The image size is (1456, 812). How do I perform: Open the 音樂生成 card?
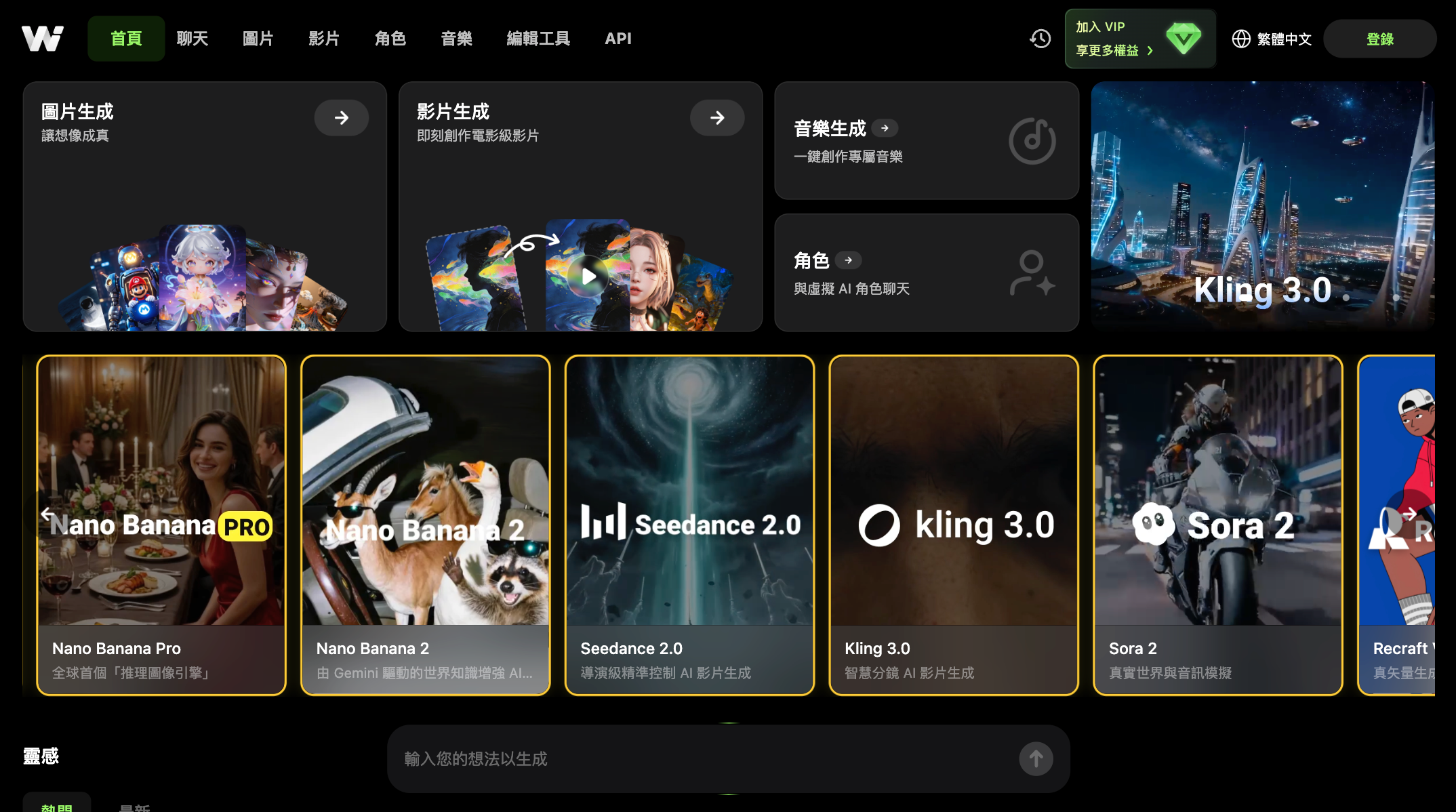point(926,141)
